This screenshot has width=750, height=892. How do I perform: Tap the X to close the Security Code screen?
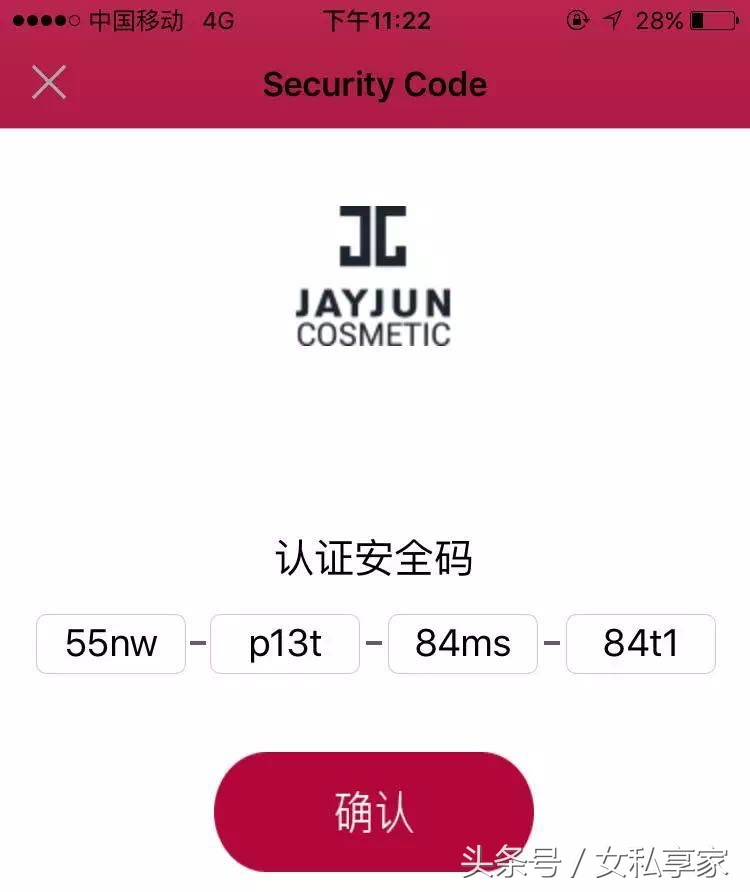tap(48, 84)
